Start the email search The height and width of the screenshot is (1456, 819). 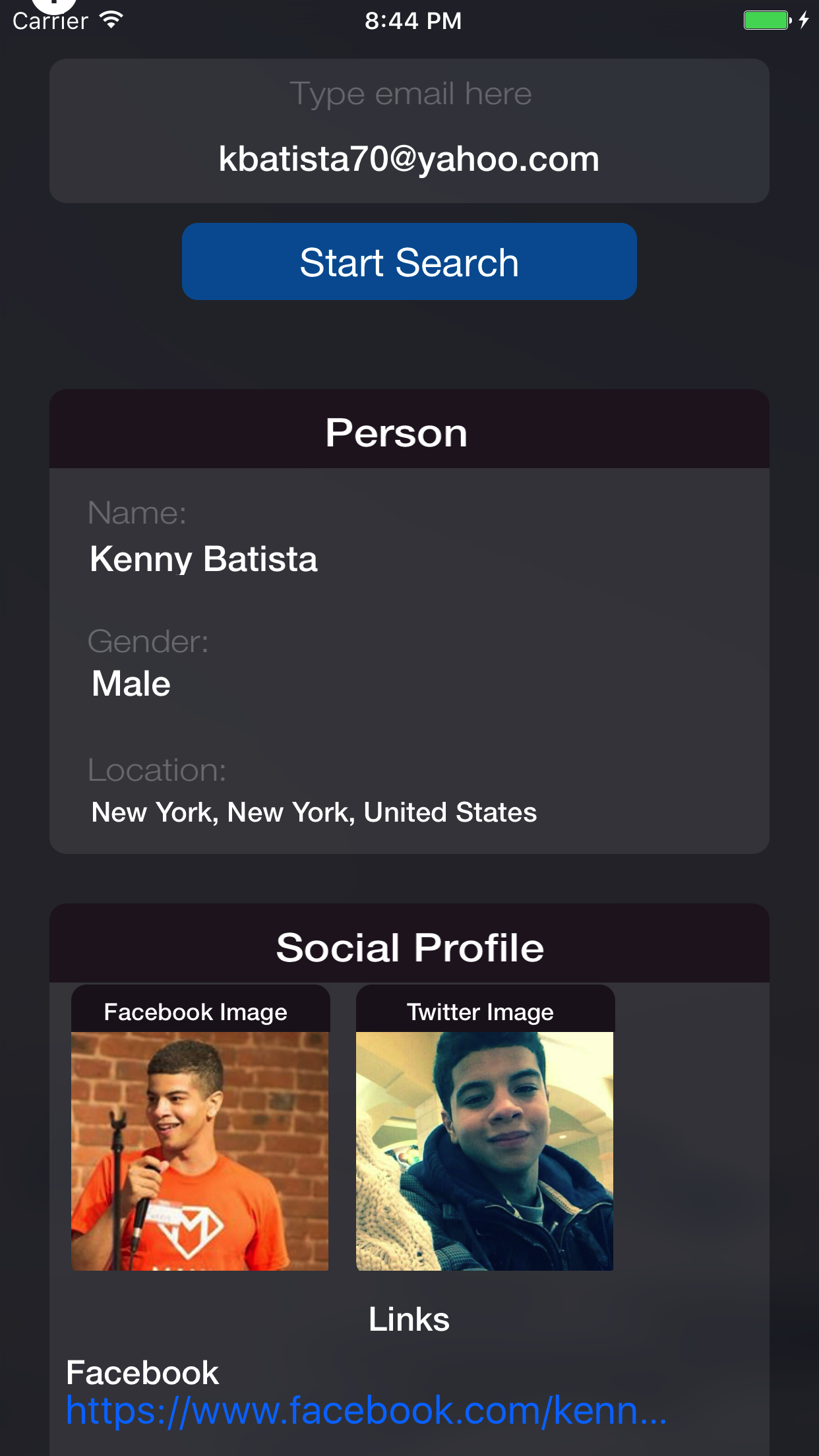coord(409,262)
